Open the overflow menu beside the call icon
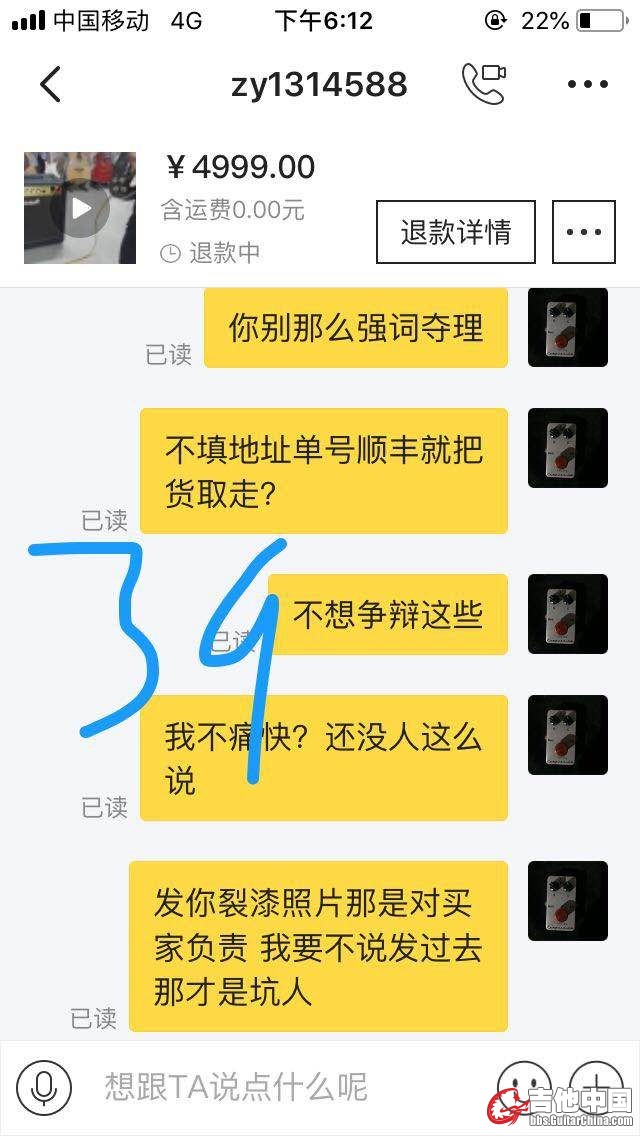The image size is (640, 1136). point(588,84)
